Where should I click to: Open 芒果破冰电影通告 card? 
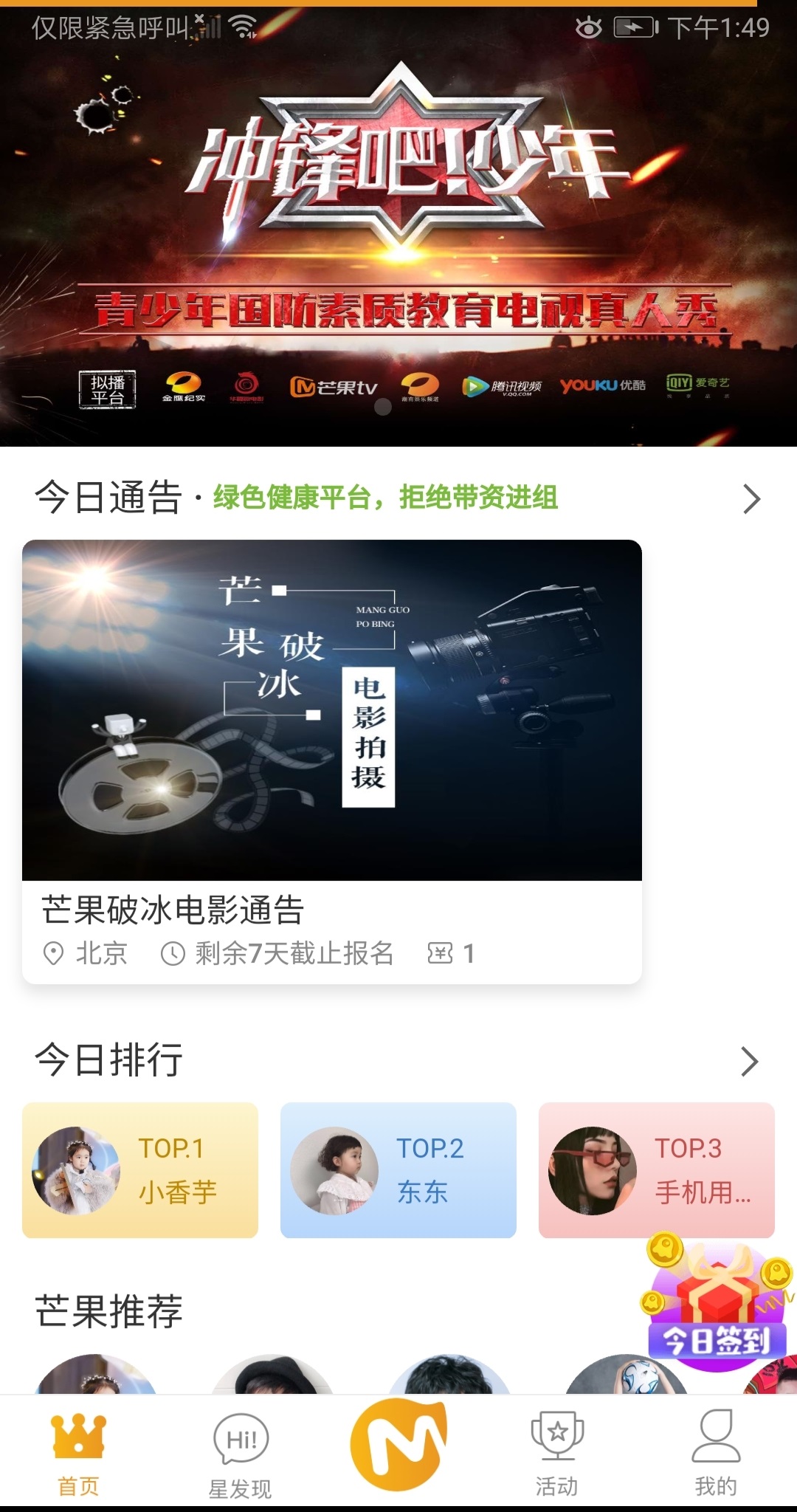tap(332, 760)
